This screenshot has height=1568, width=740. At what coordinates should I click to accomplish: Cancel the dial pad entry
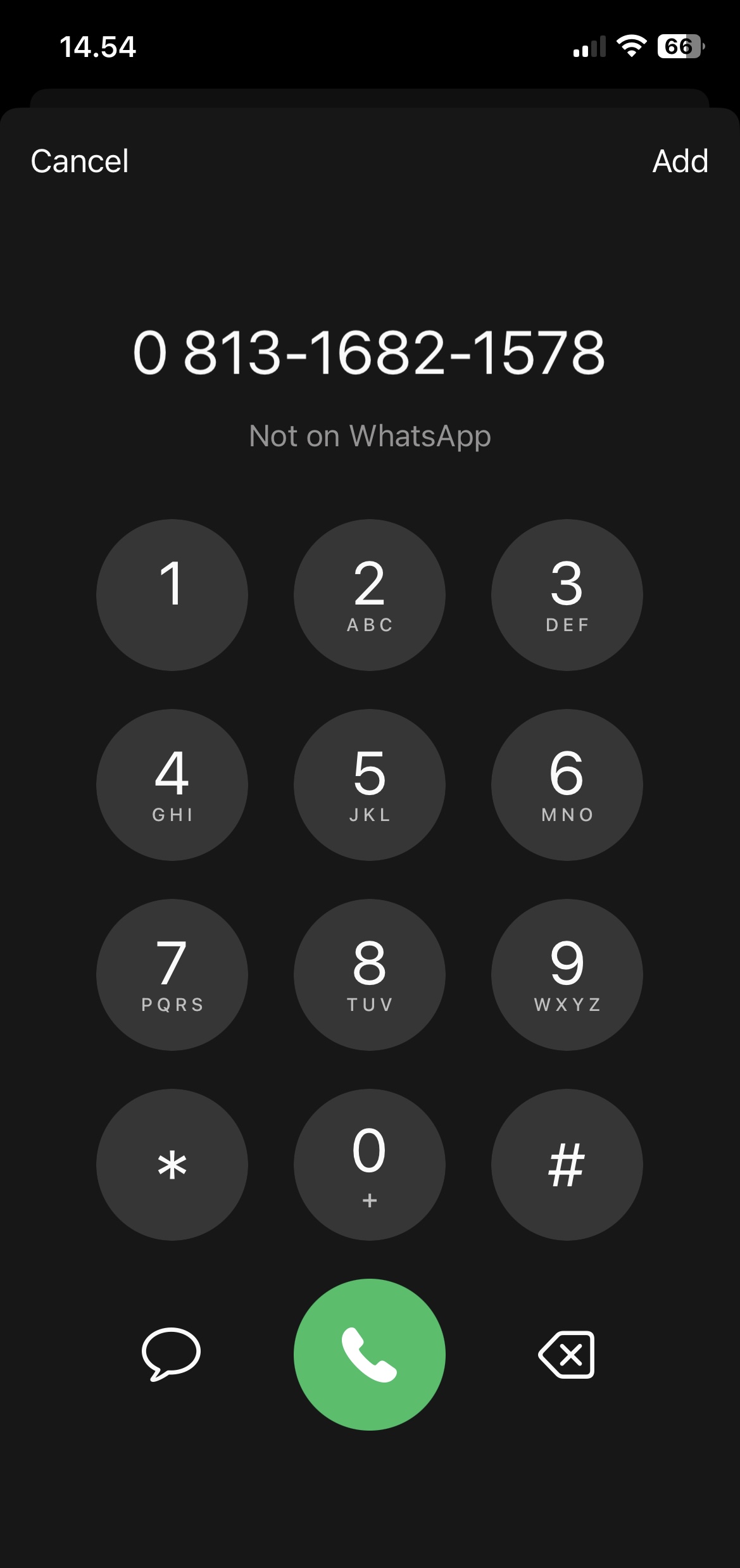tap(80, 161)
